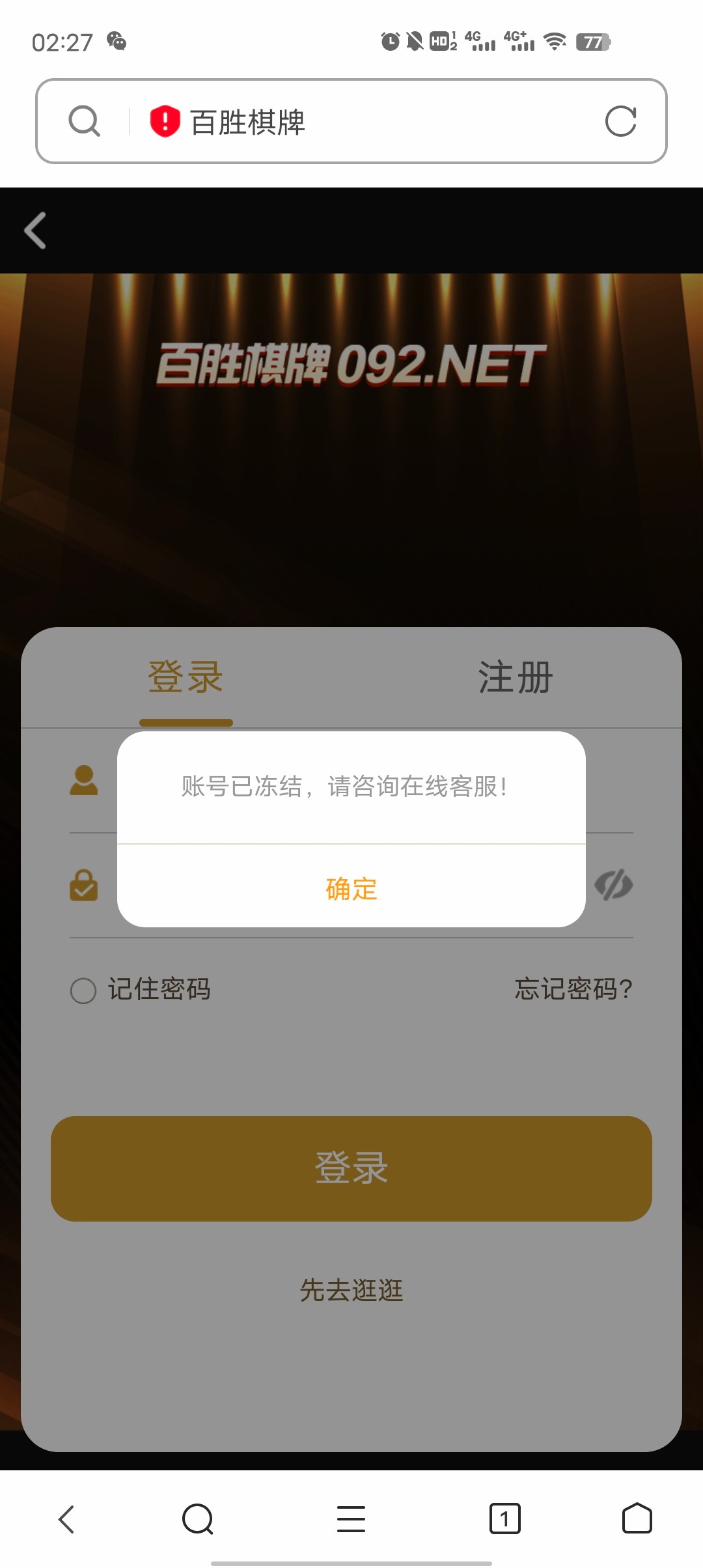Confirm the frozen account dialog with 确定
Viewport: 703px width, 1568px height.
click(351, 888)
